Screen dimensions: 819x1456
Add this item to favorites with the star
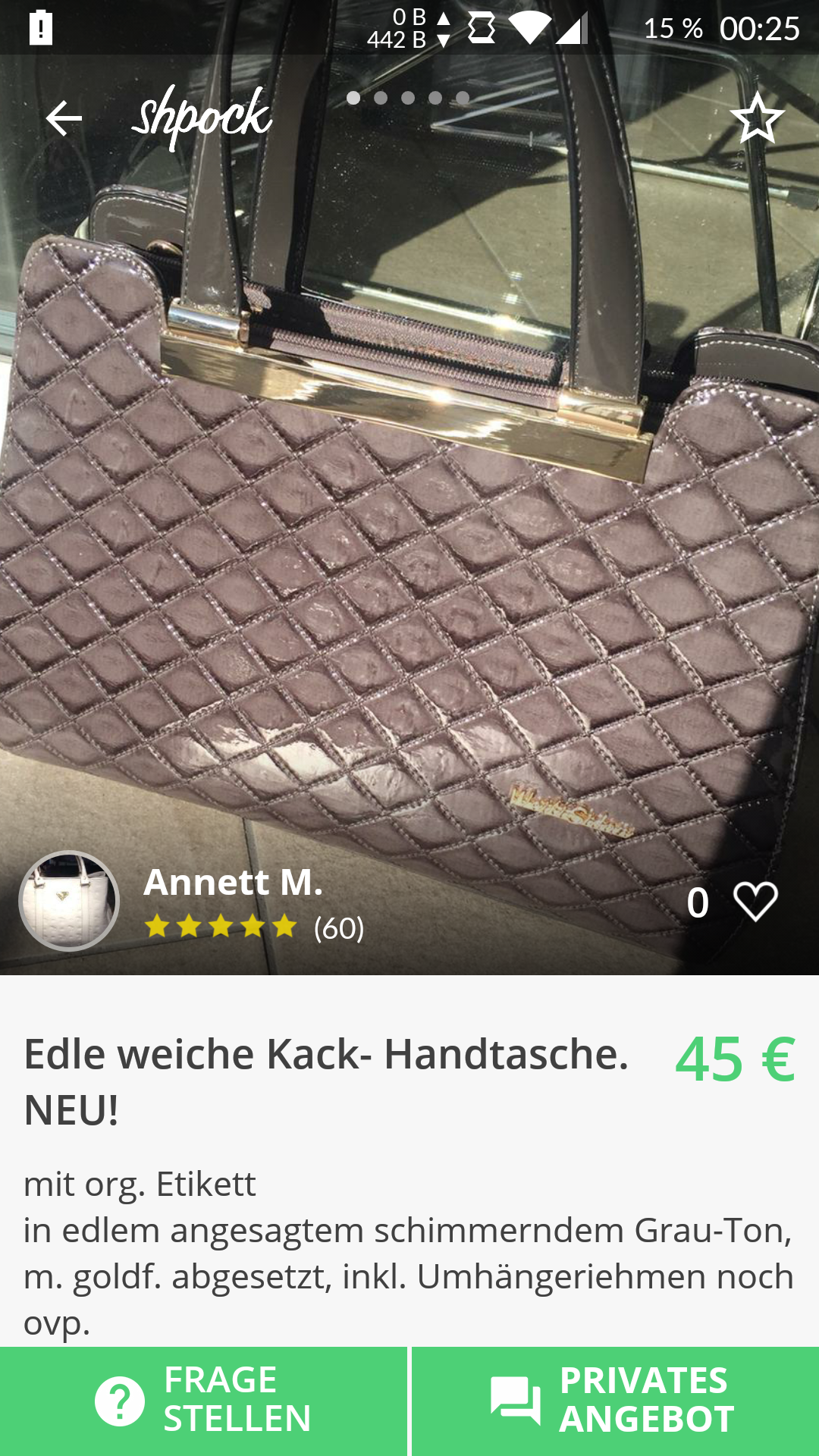point(757,118)
